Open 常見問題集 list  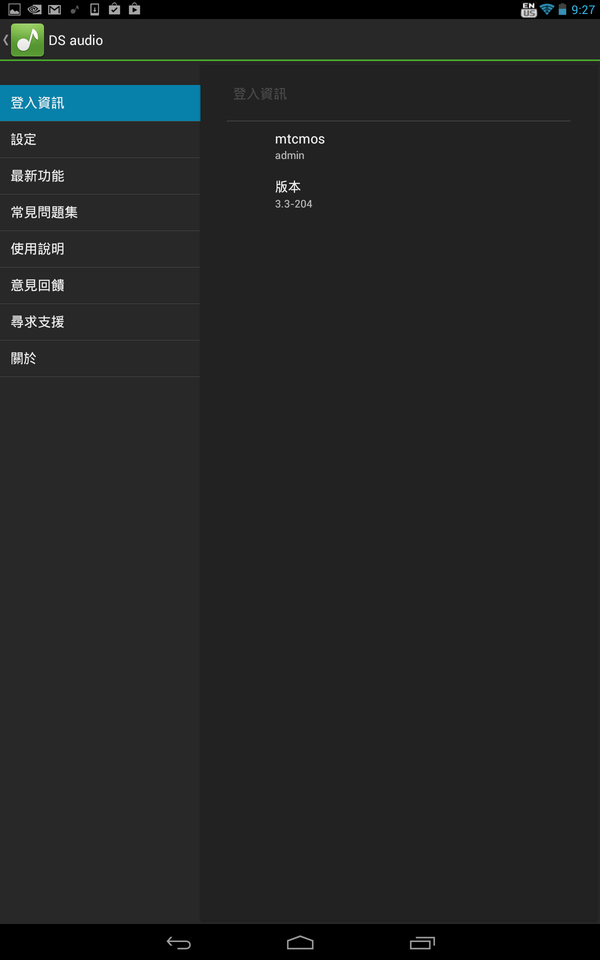point(100,213)
